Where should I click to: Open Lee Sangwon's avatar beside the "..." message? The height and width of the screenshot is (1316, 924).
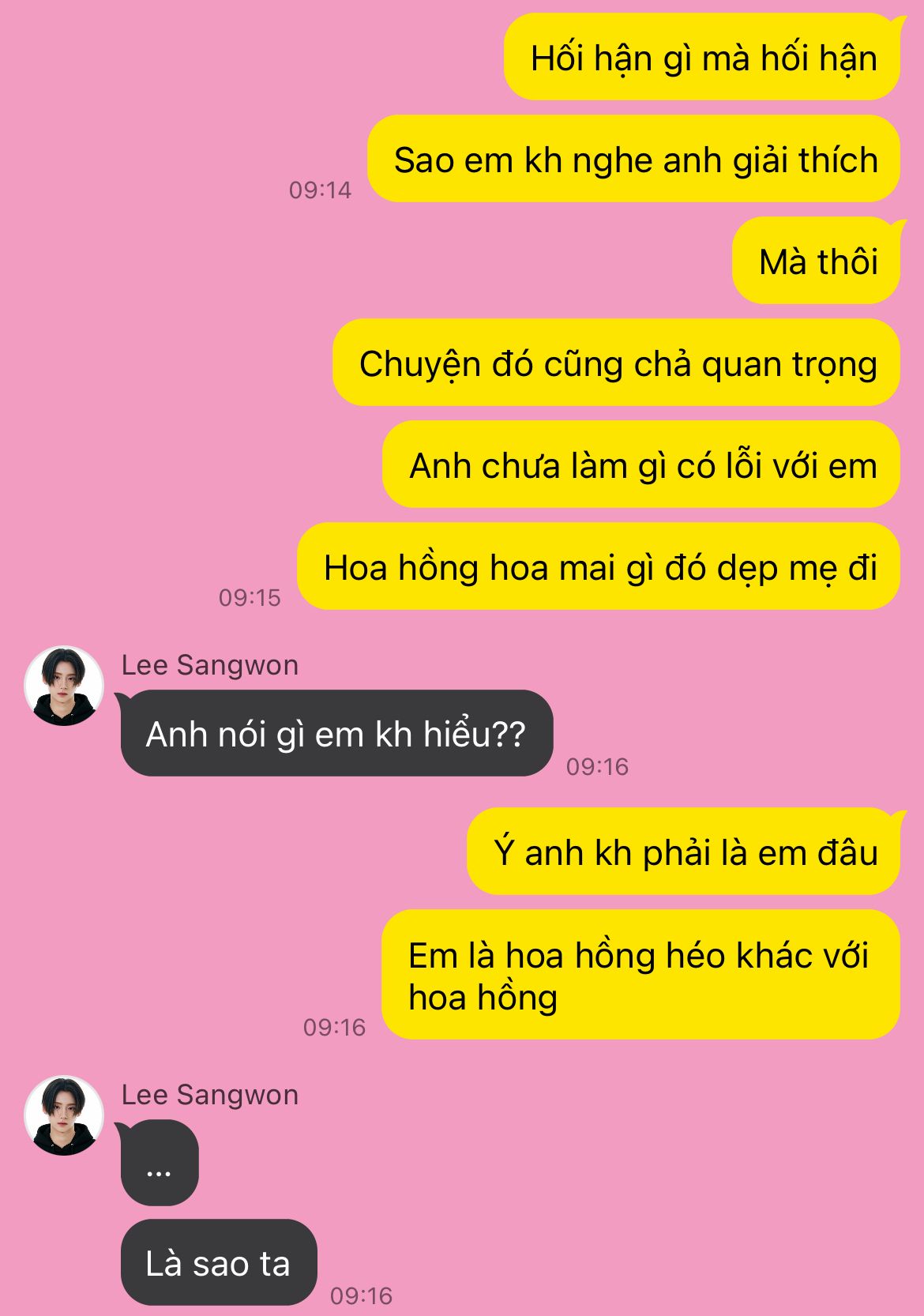pos(64,1115)
